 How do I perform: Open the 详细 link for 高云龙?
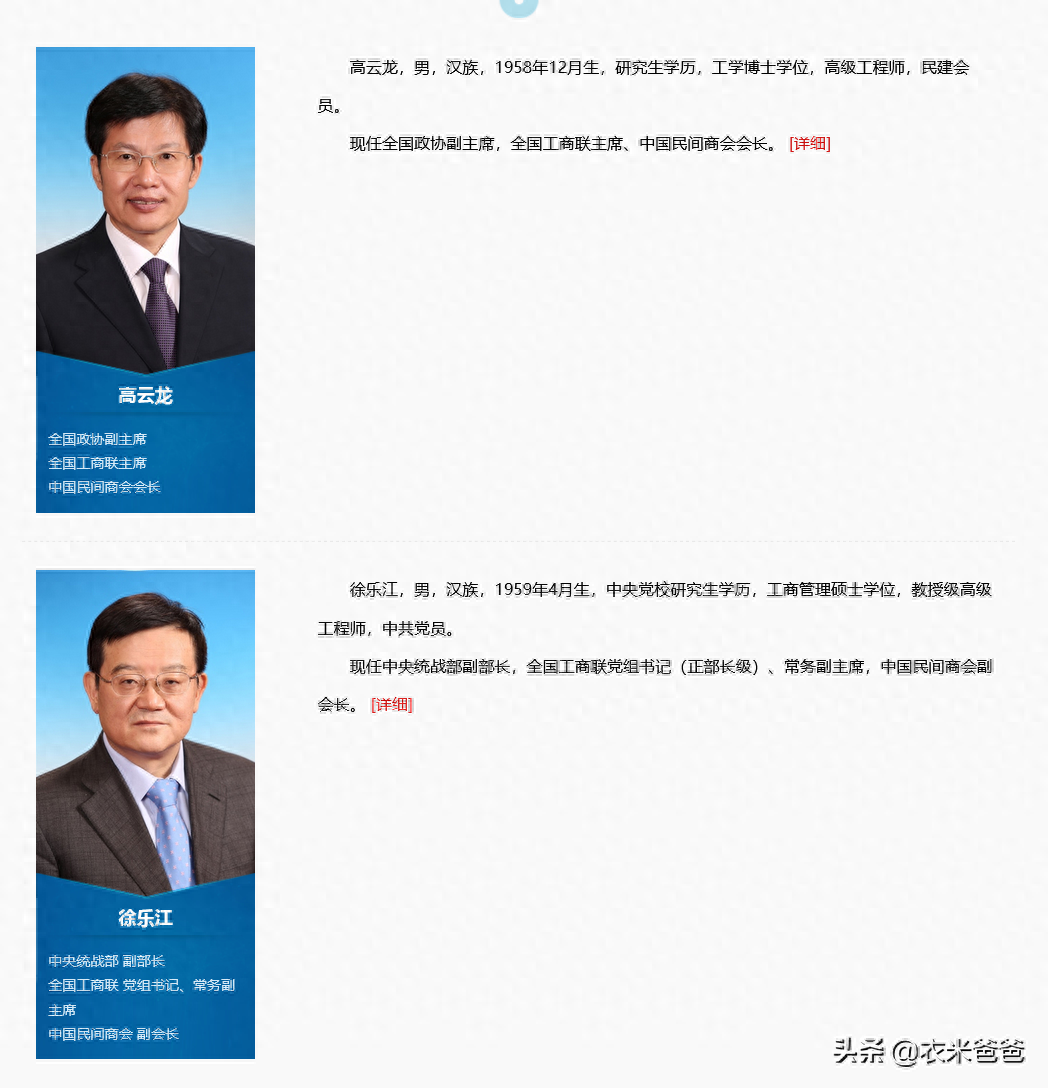809,143
